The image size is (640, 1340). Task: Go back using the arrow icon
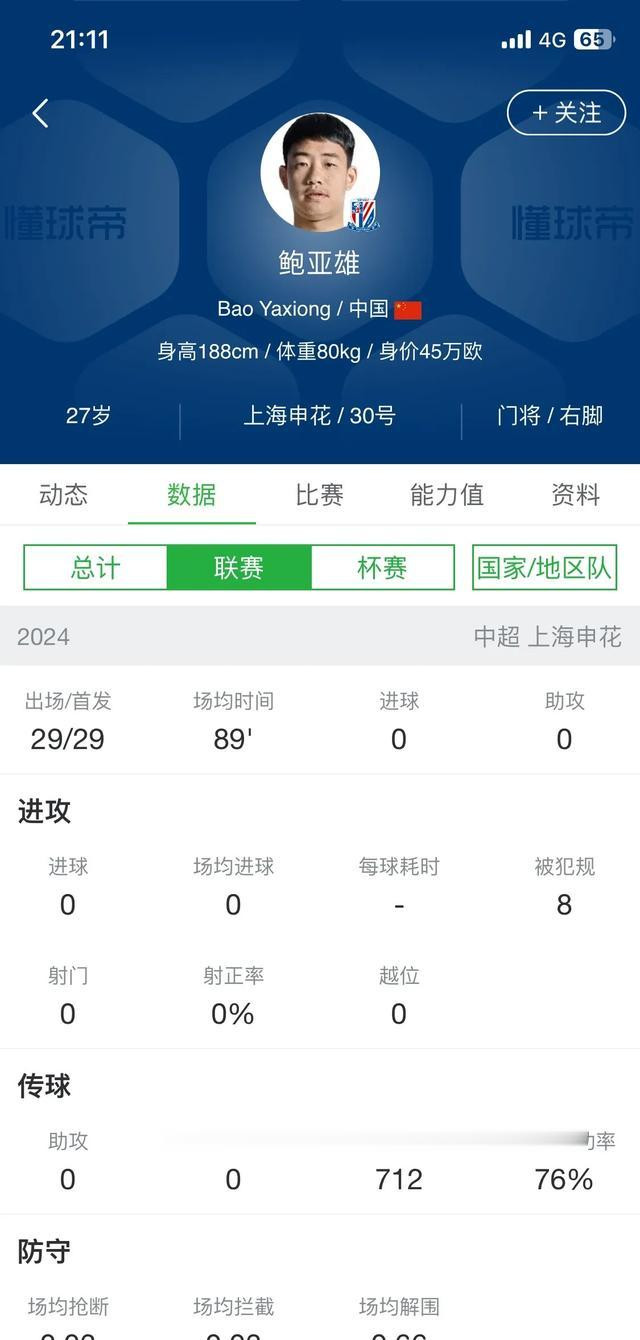(x=40, y=113)
